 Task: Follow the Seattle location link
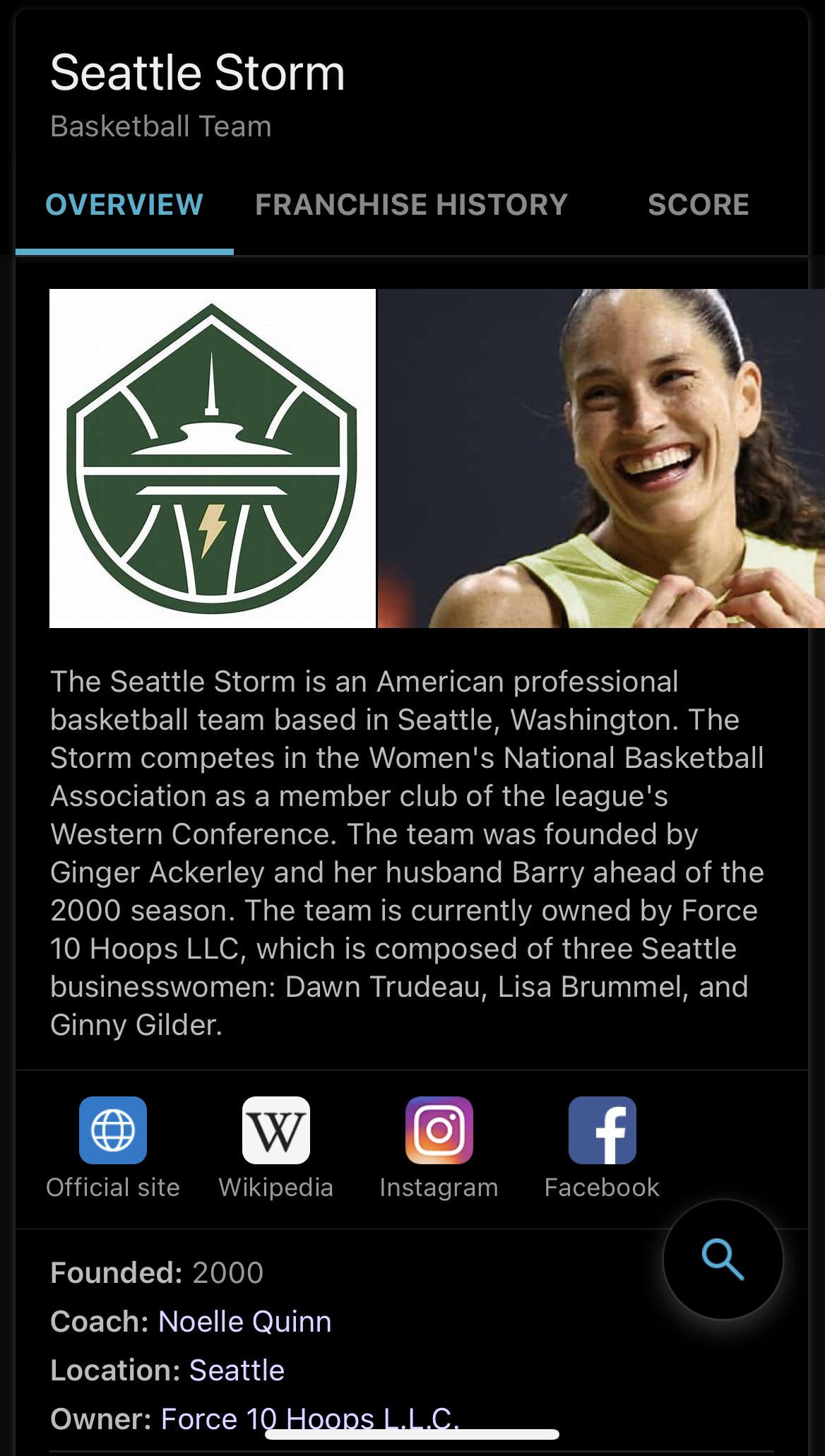237,1370
